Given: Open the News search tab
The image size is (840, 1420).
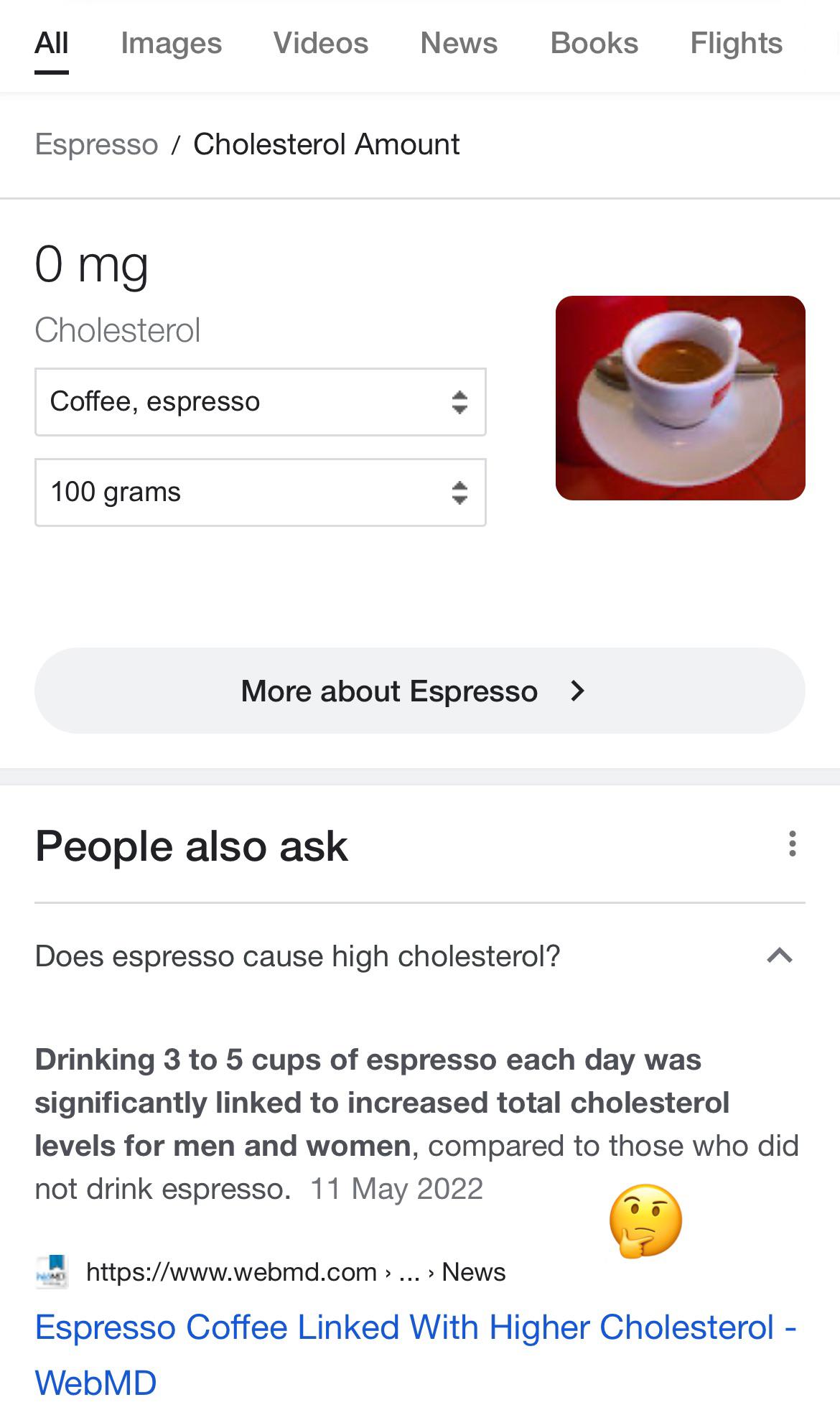Looking at the screenshot, I should [x=459, y=43].
